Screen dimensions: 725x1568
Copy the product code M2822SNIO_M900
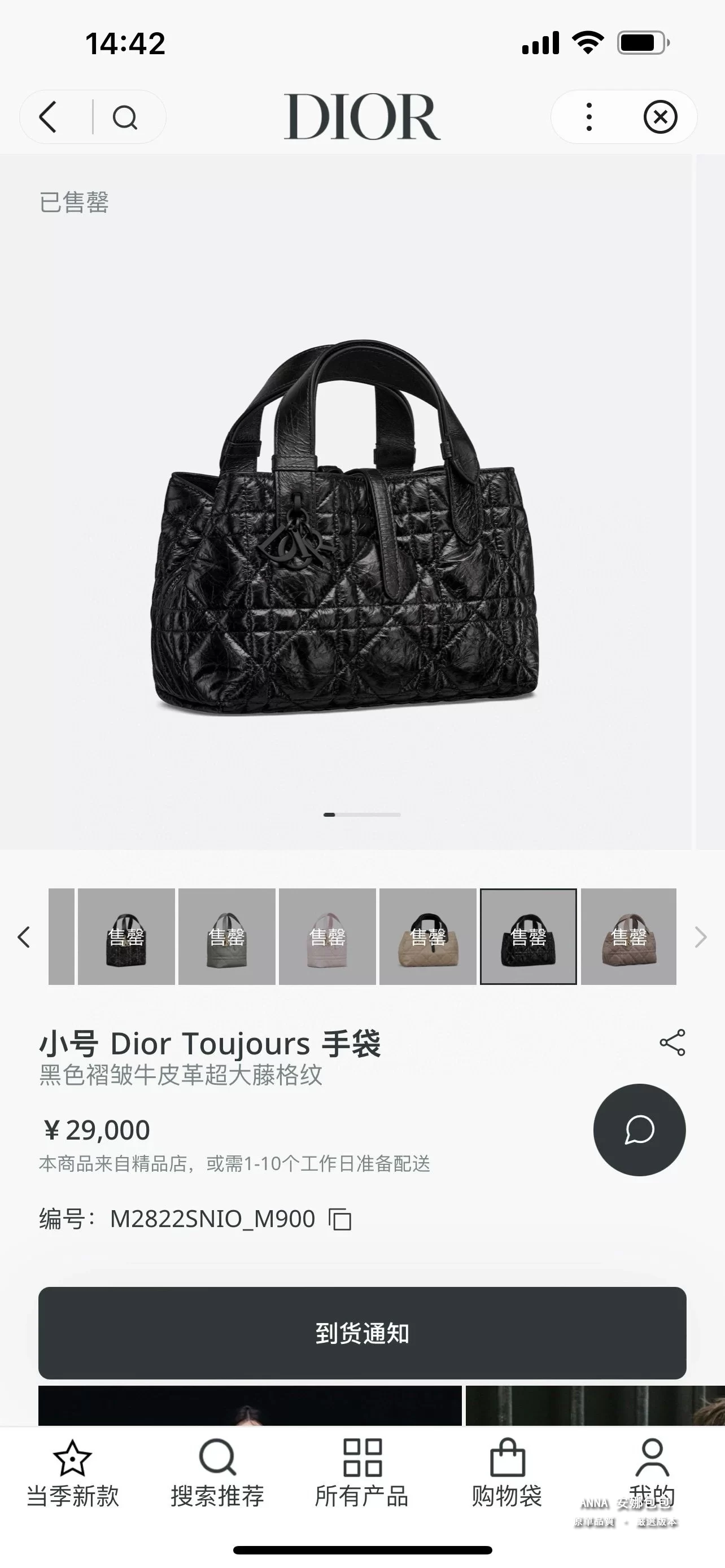tap(340, 1219)
